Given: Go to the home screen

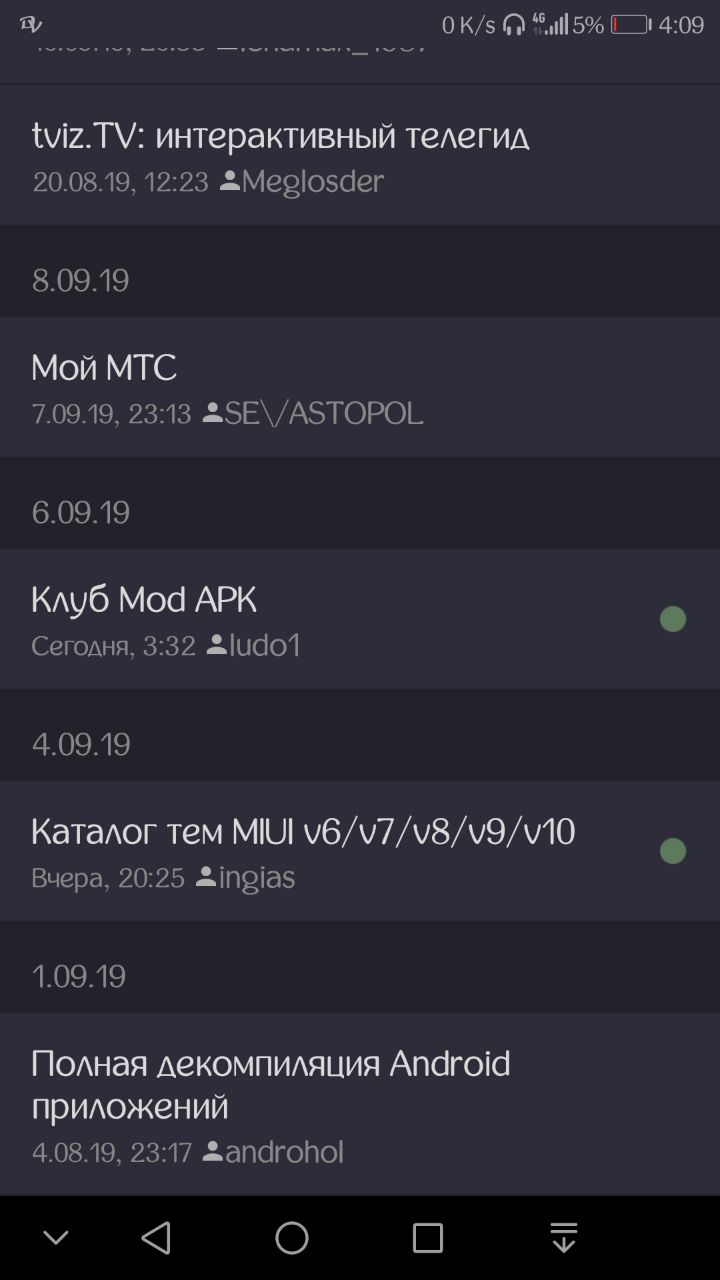Looking at the screenshot, I should [x=292, y=1238].
